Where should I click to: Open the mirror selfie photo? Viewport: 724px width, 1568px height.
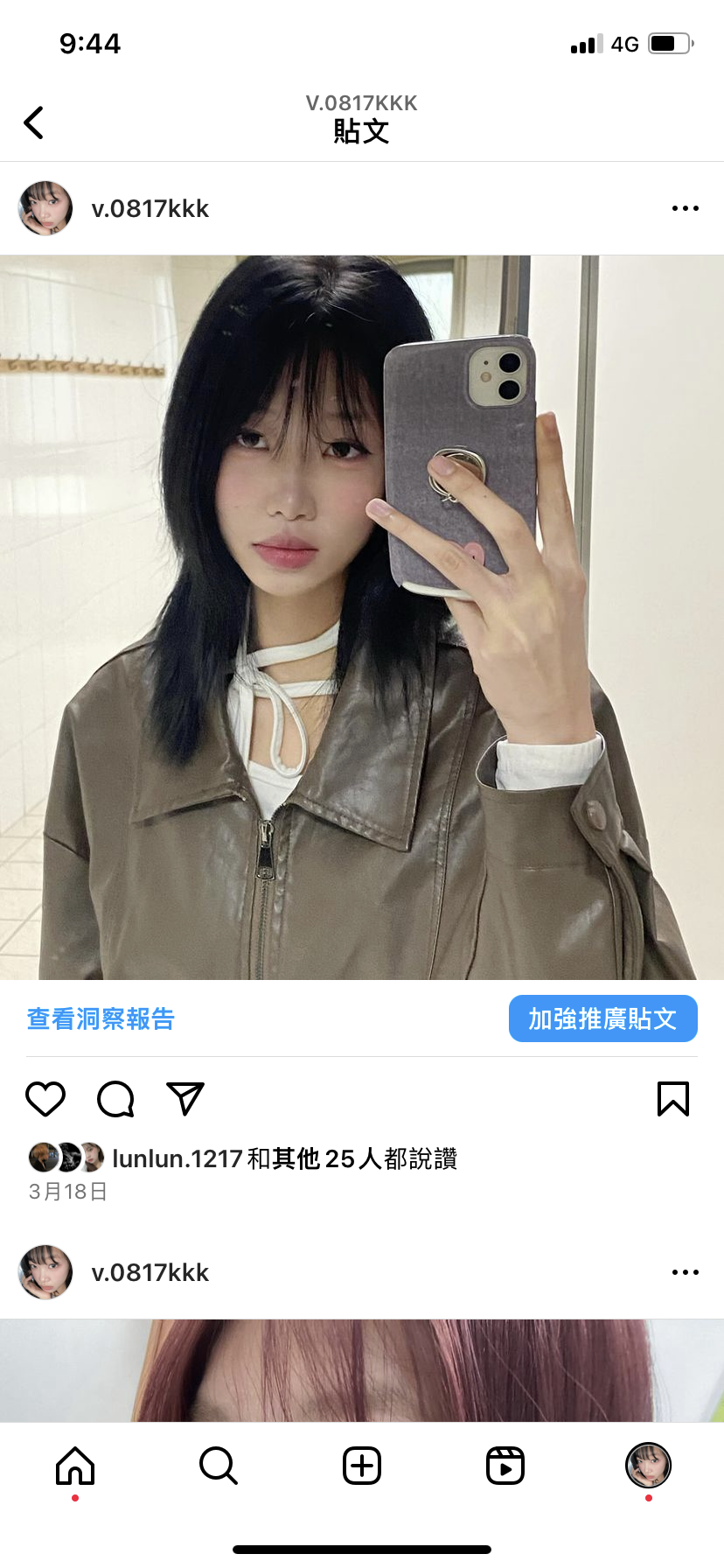(362, 618)
